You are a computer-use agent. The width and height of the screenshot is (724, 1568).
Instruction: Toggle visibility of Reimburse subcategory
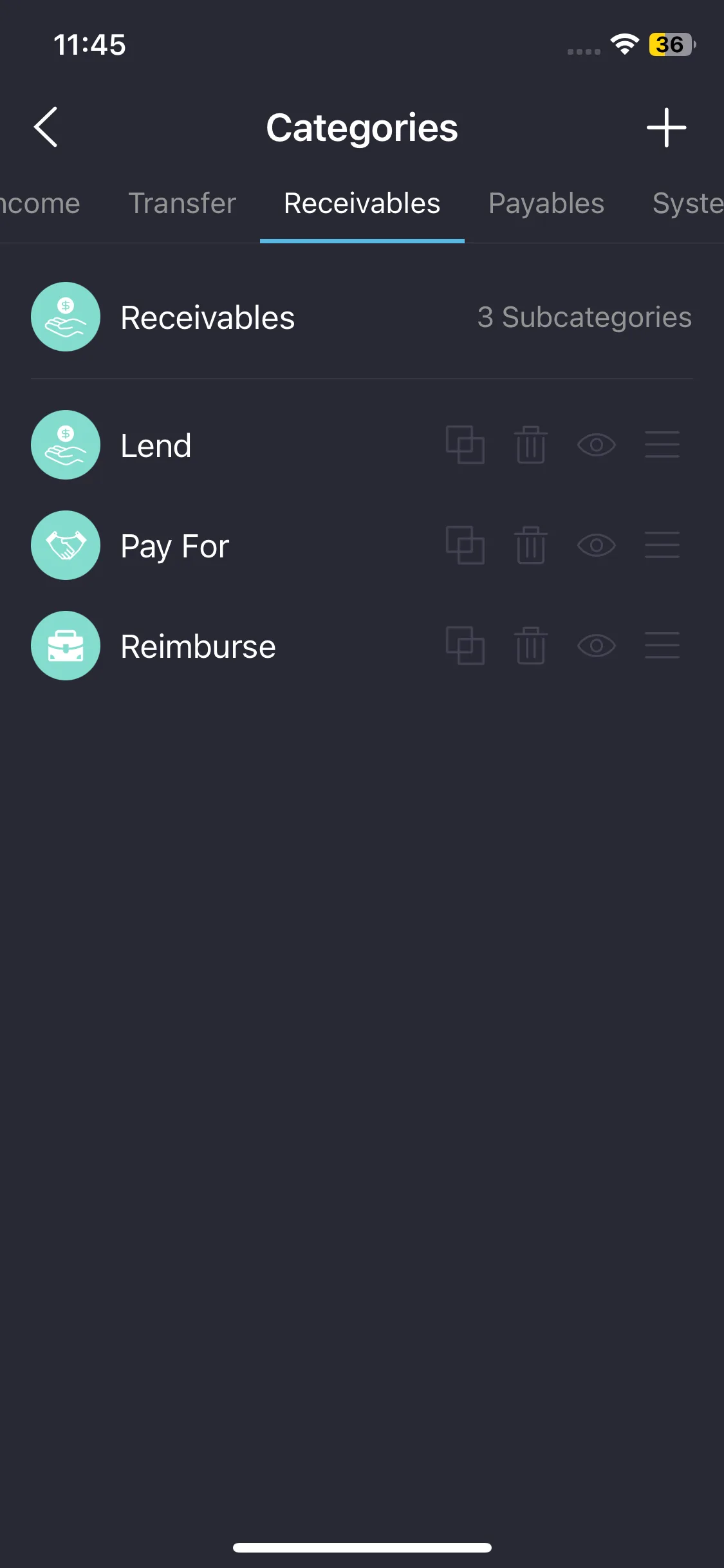(x=597, y=646)
